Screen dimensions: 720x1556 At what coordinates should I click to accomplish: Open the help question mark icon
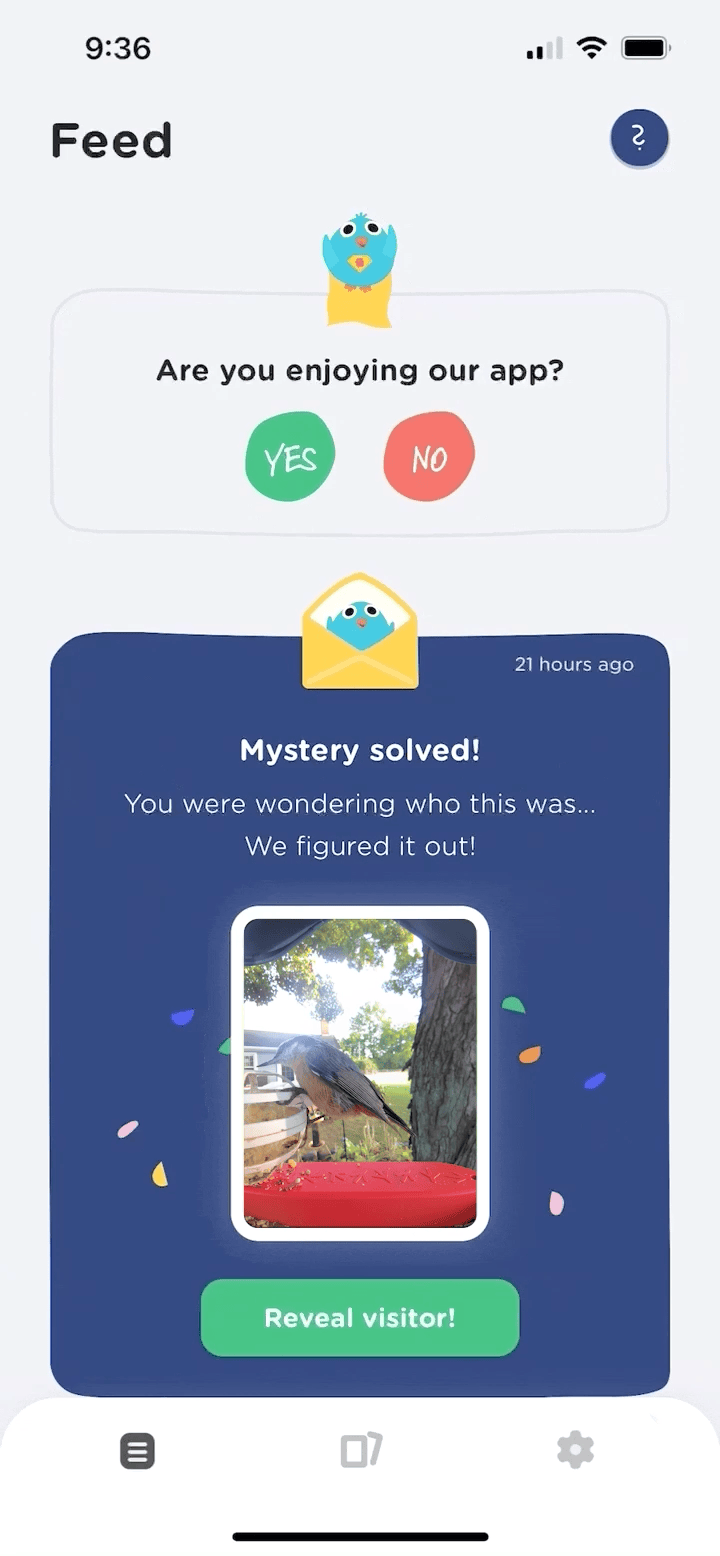point(639,138)
